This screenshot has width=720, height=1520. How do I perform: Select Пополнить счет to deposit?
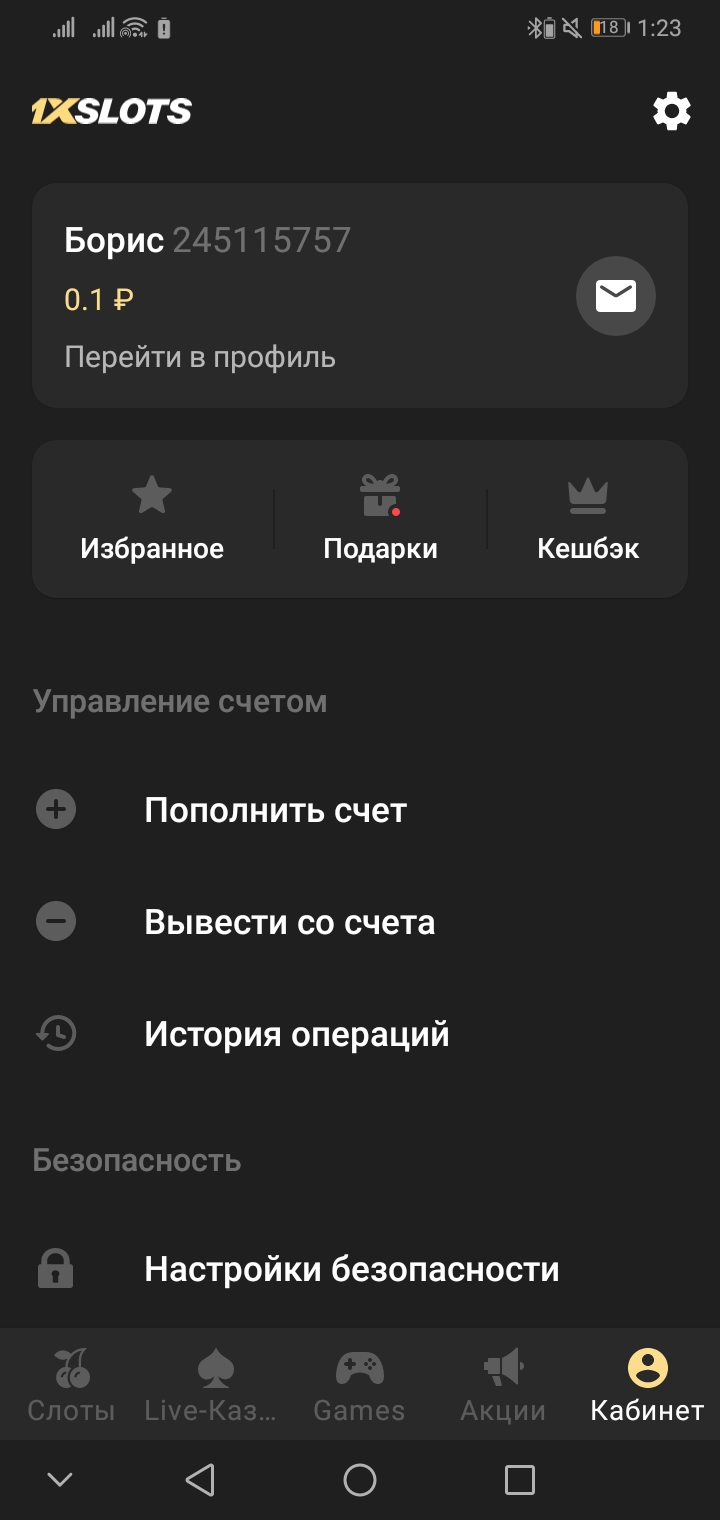(275, 810)
